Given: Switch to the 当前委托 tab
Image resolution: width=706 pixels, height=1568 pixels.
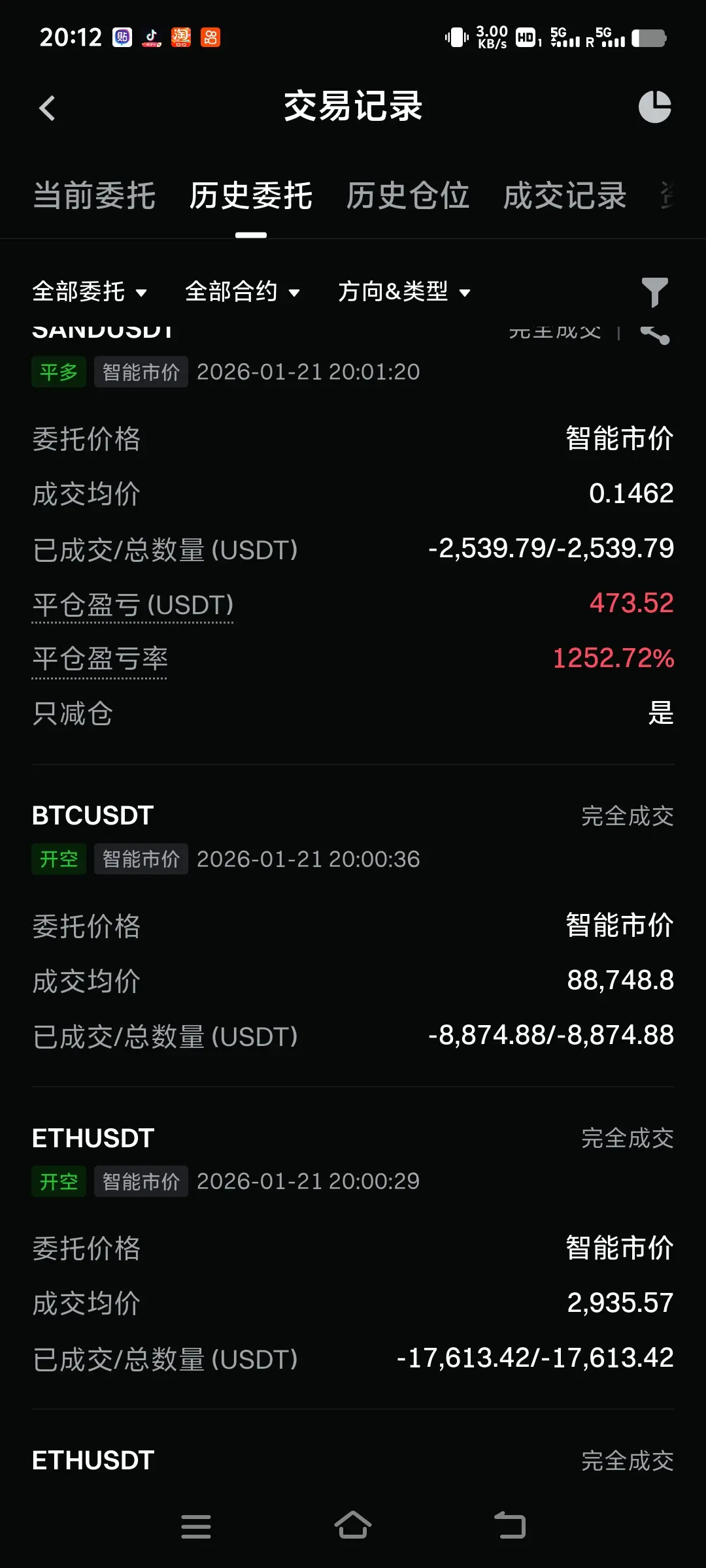Looking at the screenshot, I should pos(94,195).
